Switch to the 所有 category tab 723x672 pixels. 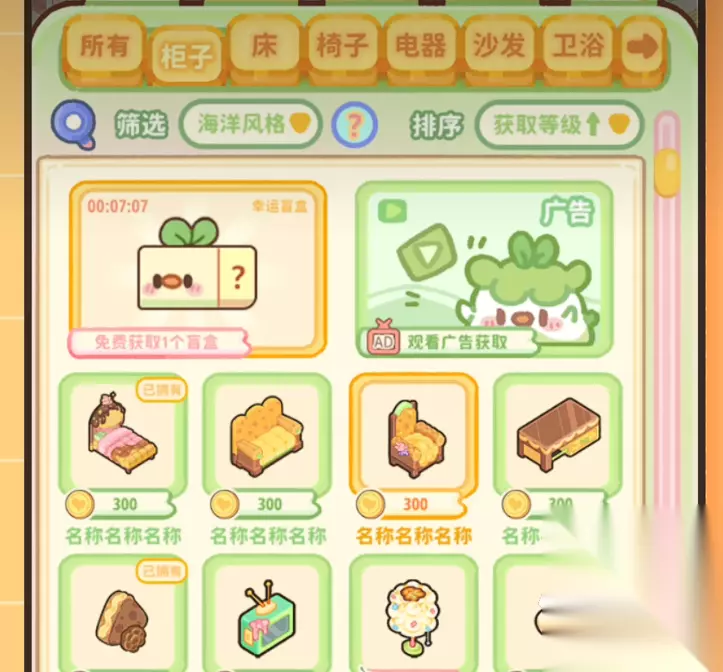tap(104, 51)
